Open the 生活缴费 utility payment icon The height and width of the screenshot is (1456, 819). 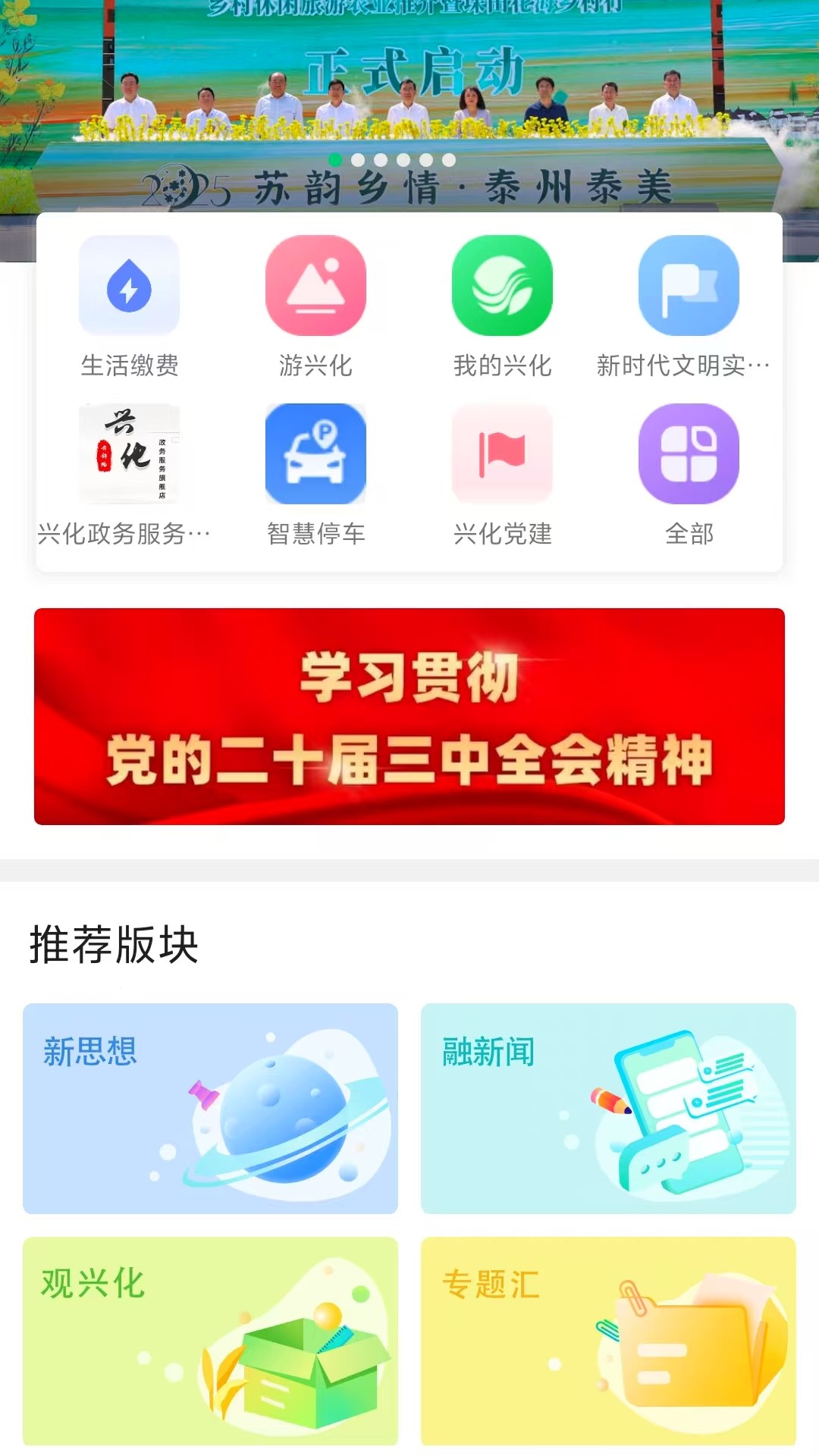point(129,286)
